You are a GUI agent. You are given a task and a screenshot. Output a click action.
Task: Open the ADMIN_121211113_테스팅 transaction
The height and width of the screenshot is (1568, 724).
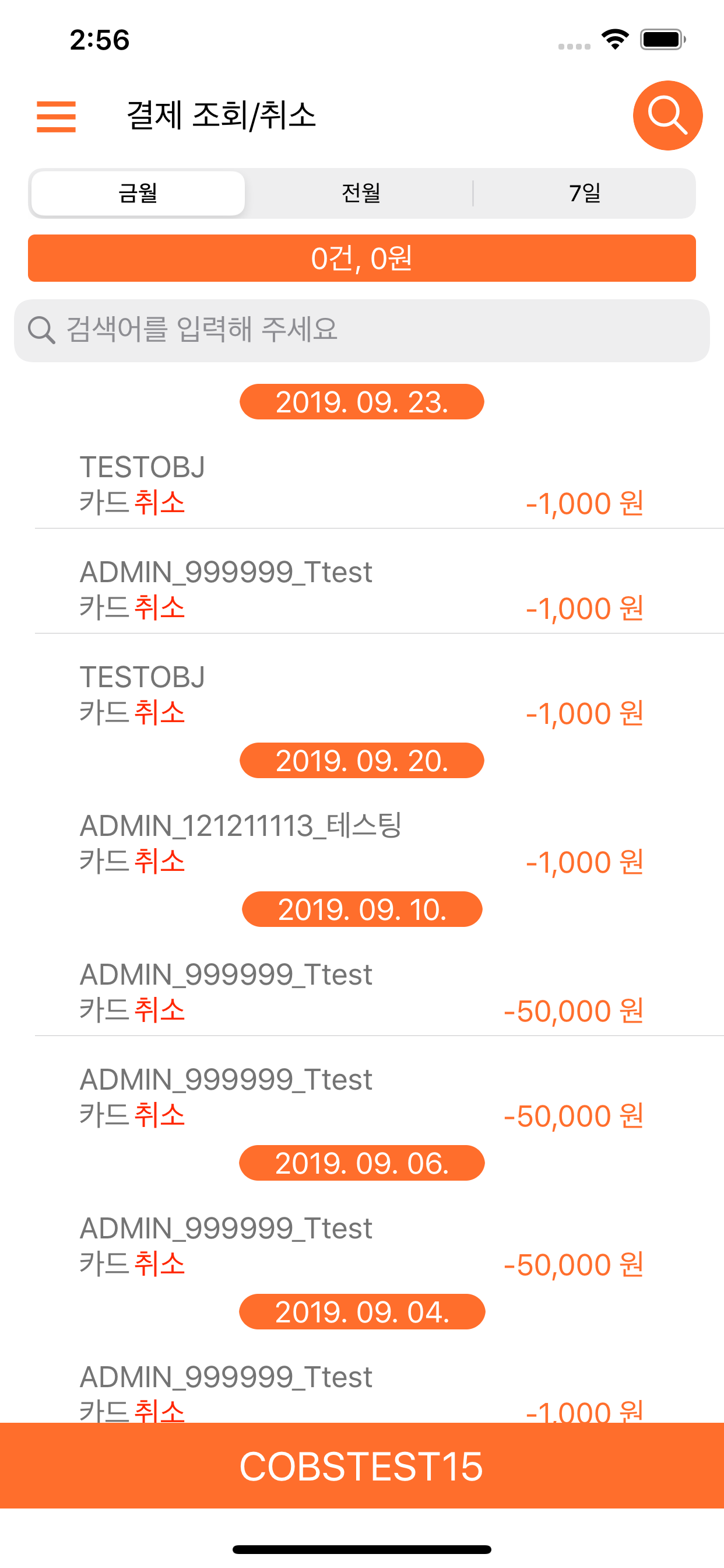[x=362, y=843]
